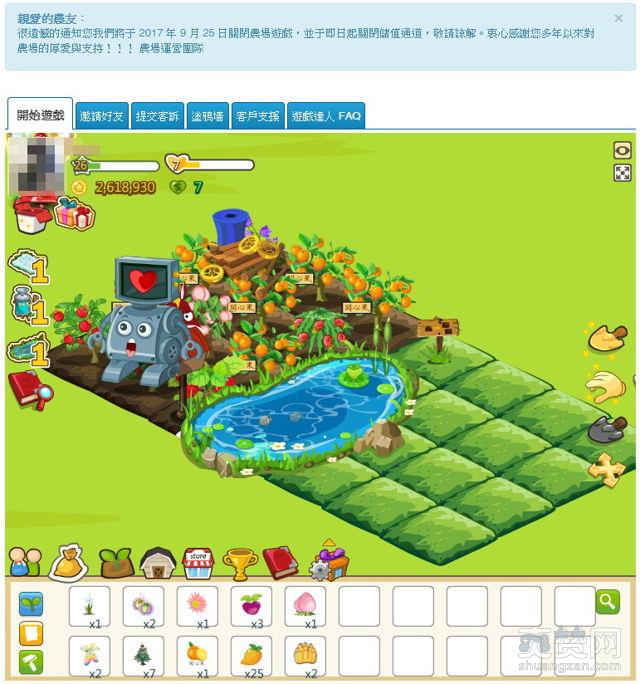
Task: Open the red book in bottom toolbar
Action: 280,562
